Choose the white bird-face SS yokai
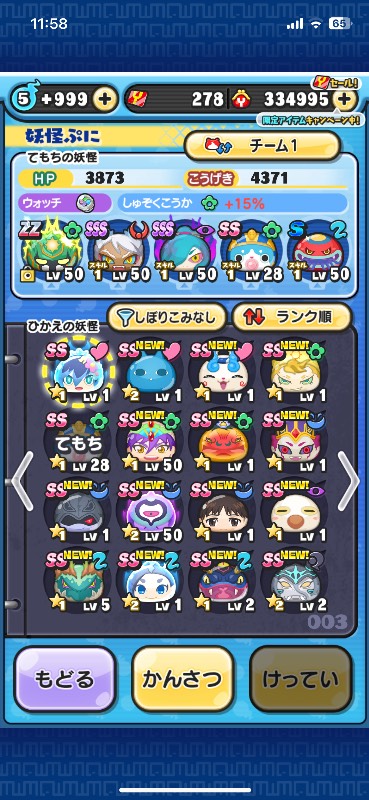The image size is (369, 800). click(x=294, y=512)
